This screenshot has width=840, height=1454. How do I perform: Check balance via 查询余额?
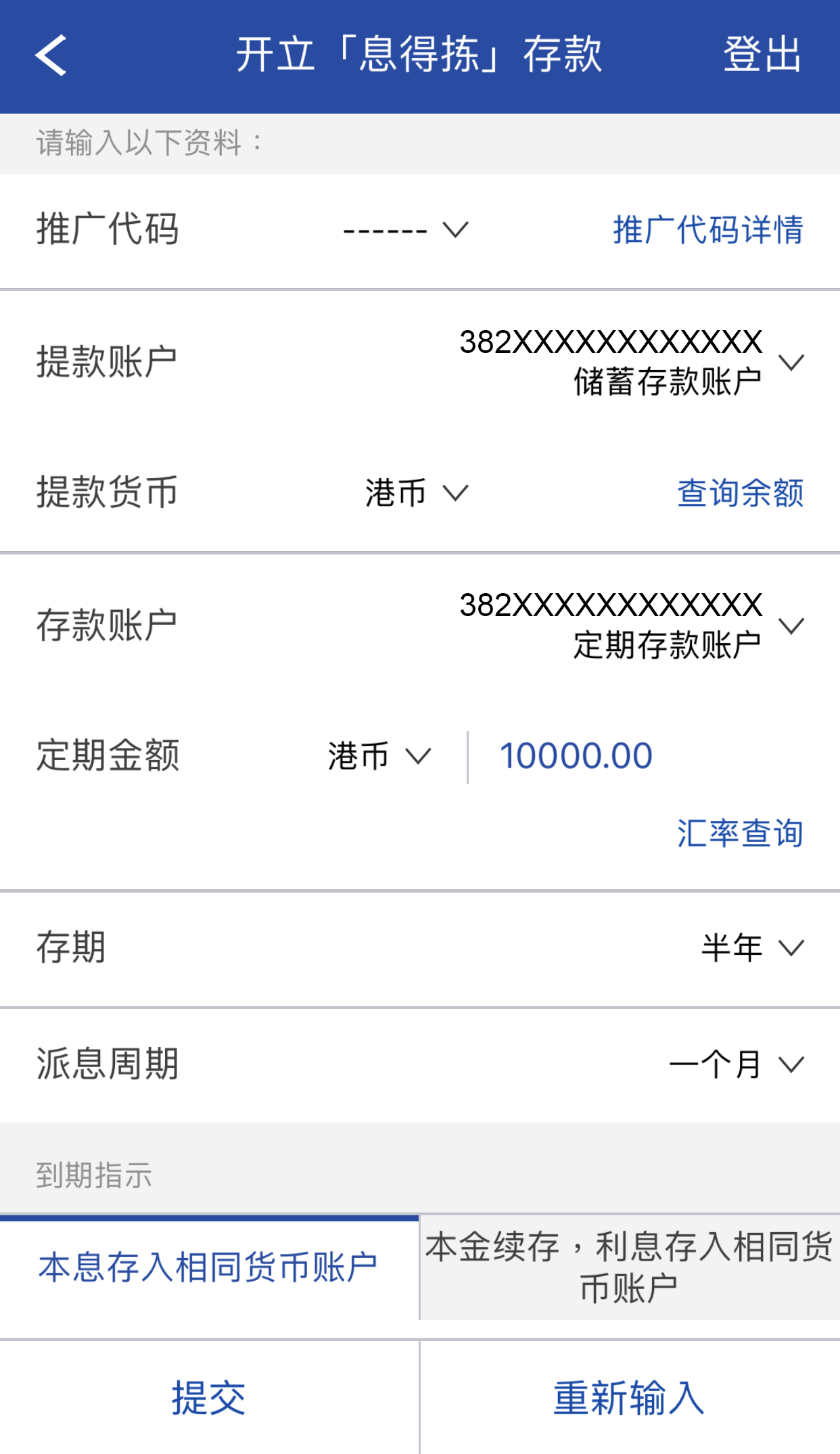point(740,492)
